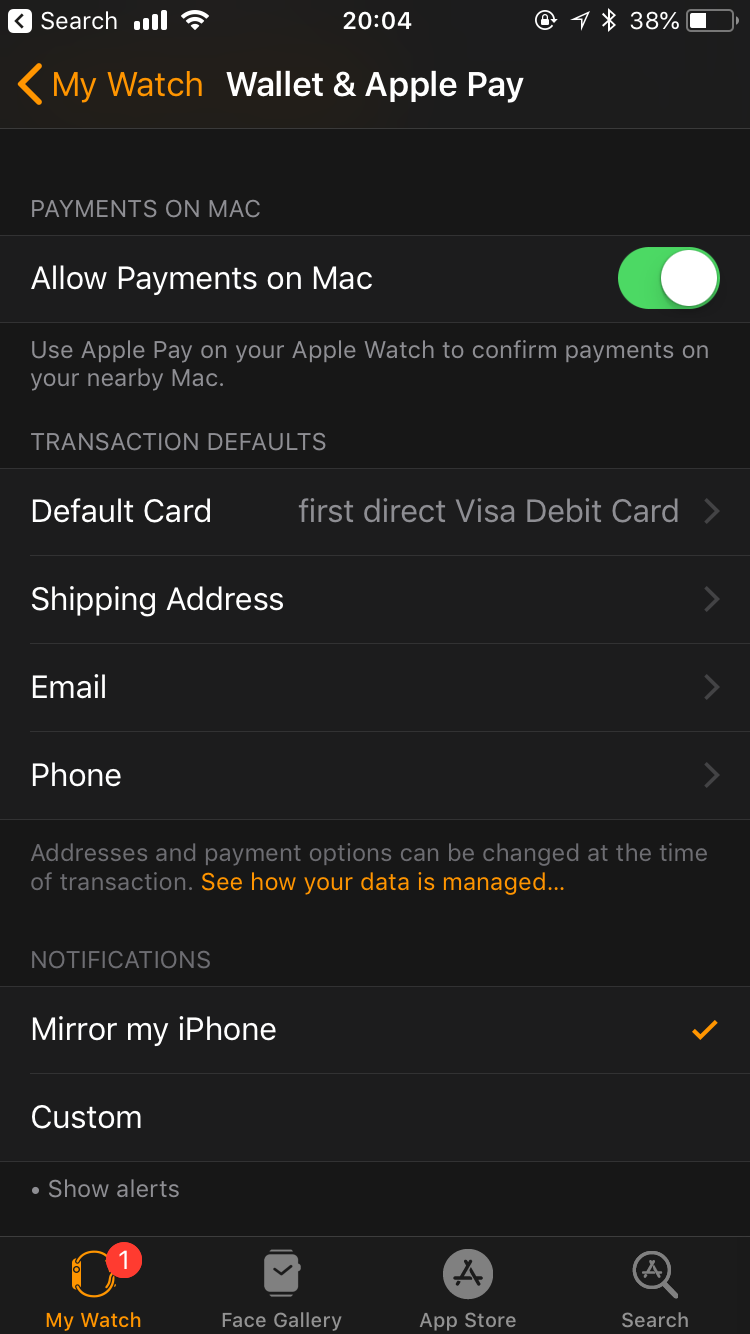The height and width of the screenshot is (1334, 750).
Task: Return to Search app via status bar
Action: click(x=63, y=21)
